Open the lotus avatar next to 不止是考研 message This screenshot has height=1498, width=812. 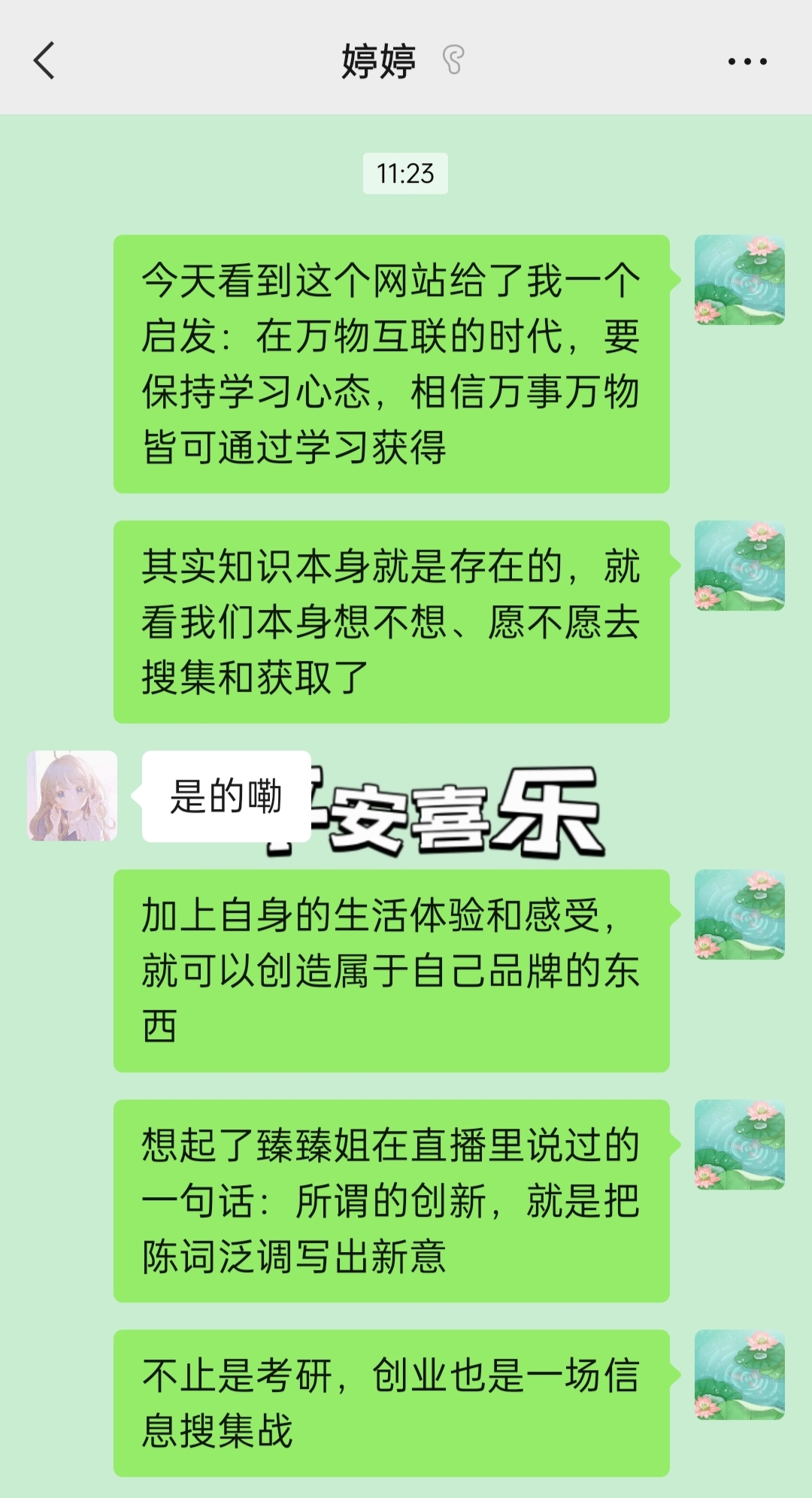coord(739,1375)
